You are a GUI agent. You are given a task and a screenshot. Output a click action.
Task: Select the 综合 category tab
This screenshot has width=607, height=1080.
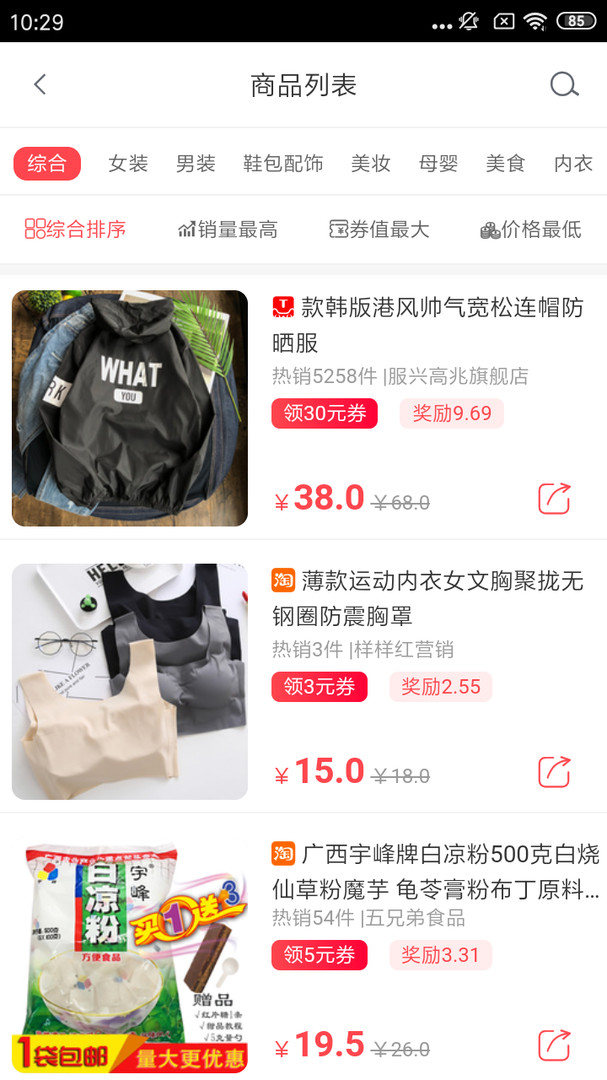click(x=47, y=163)
